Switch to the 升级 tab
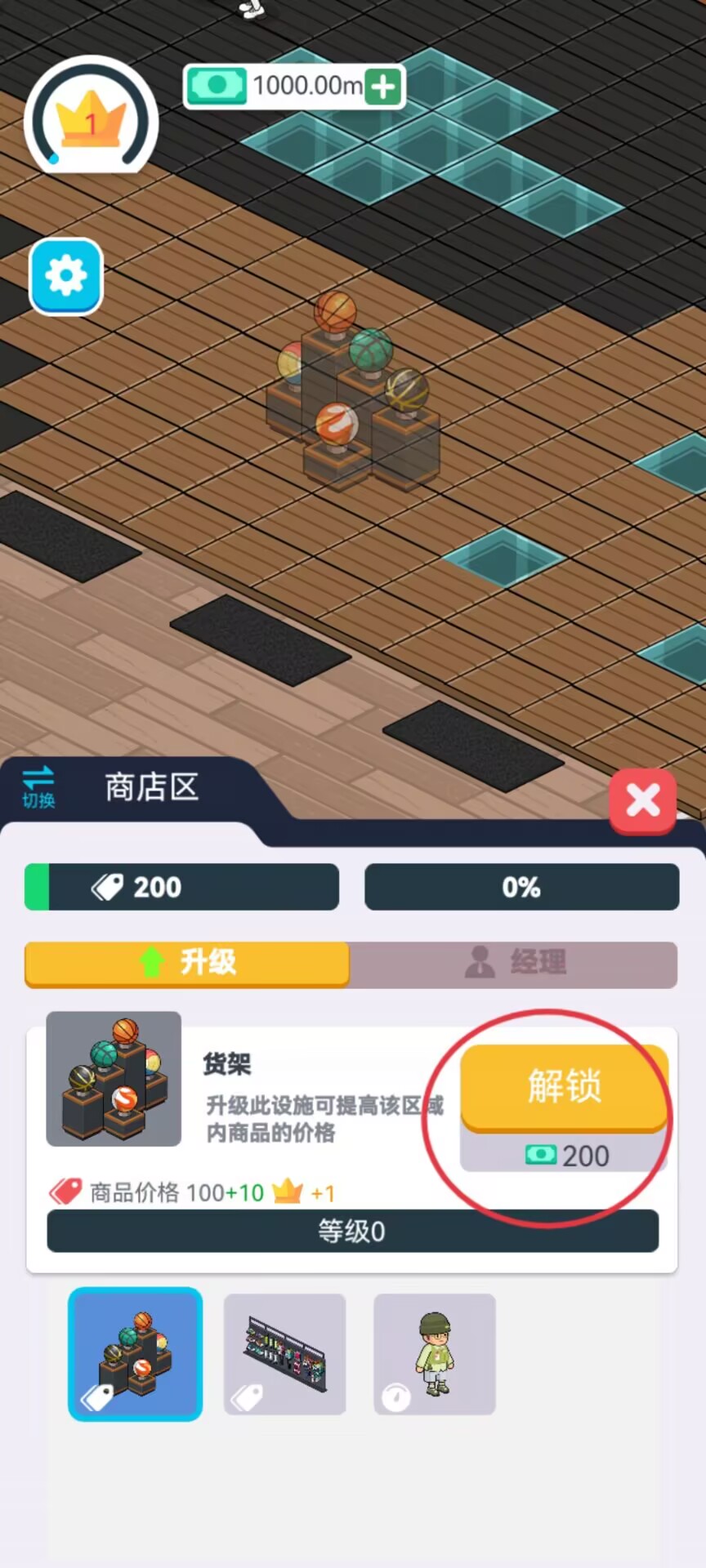Viewport: 706px width, 1568px height. 187,963
